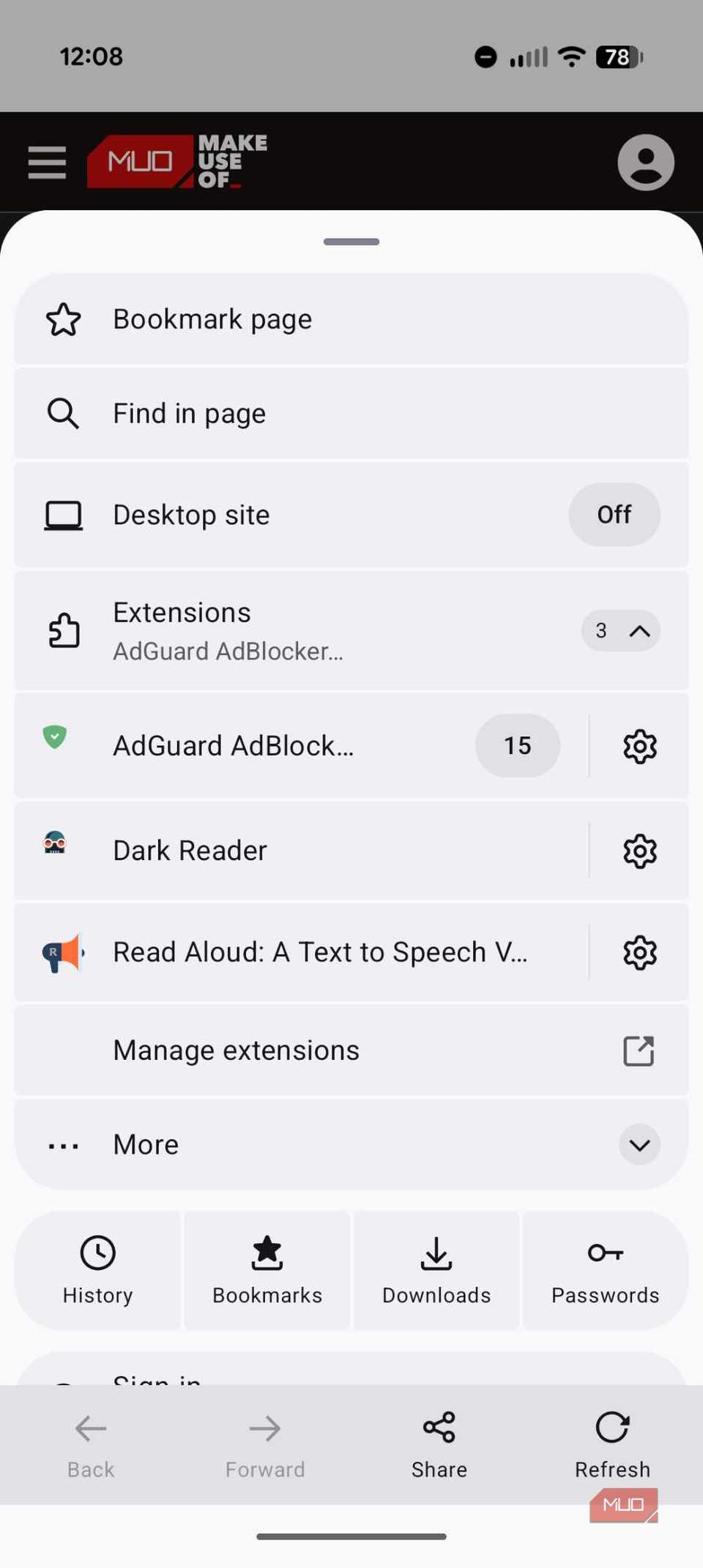
Task: Expand the More section
Action: [638, 1144]
